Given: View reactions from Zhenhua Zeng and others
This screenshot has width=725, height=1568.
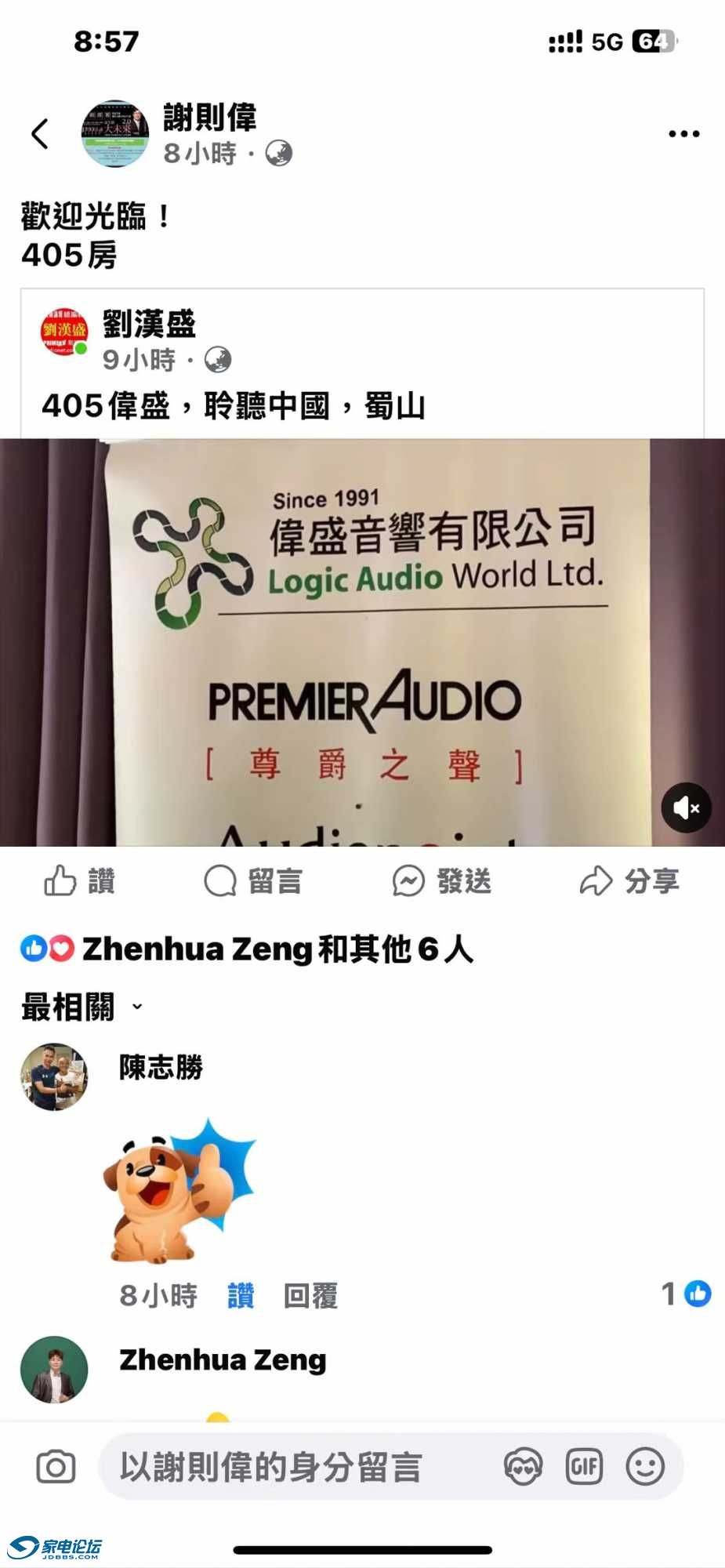Looking at the screenshot, I should point(247,949).
